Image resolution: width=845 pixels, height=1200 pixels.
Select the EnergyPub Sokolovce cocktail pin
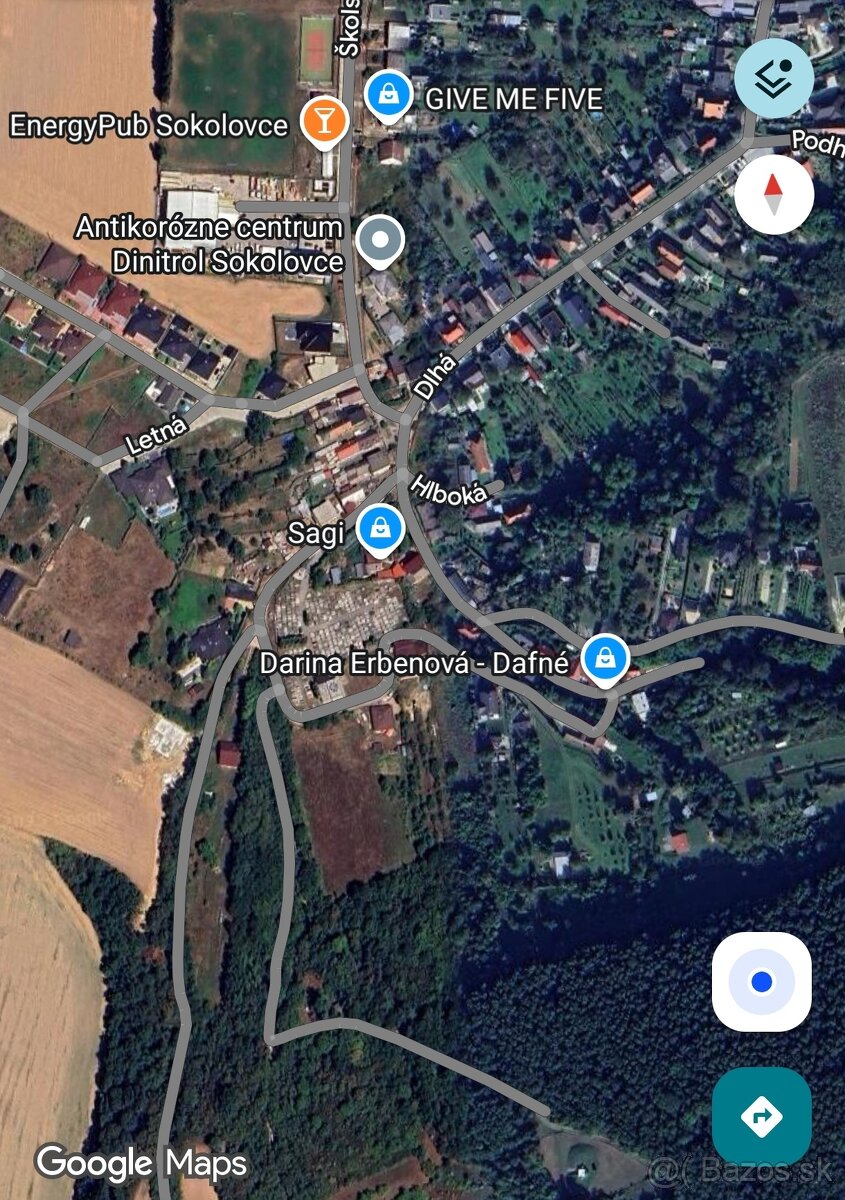click(324, 122)
